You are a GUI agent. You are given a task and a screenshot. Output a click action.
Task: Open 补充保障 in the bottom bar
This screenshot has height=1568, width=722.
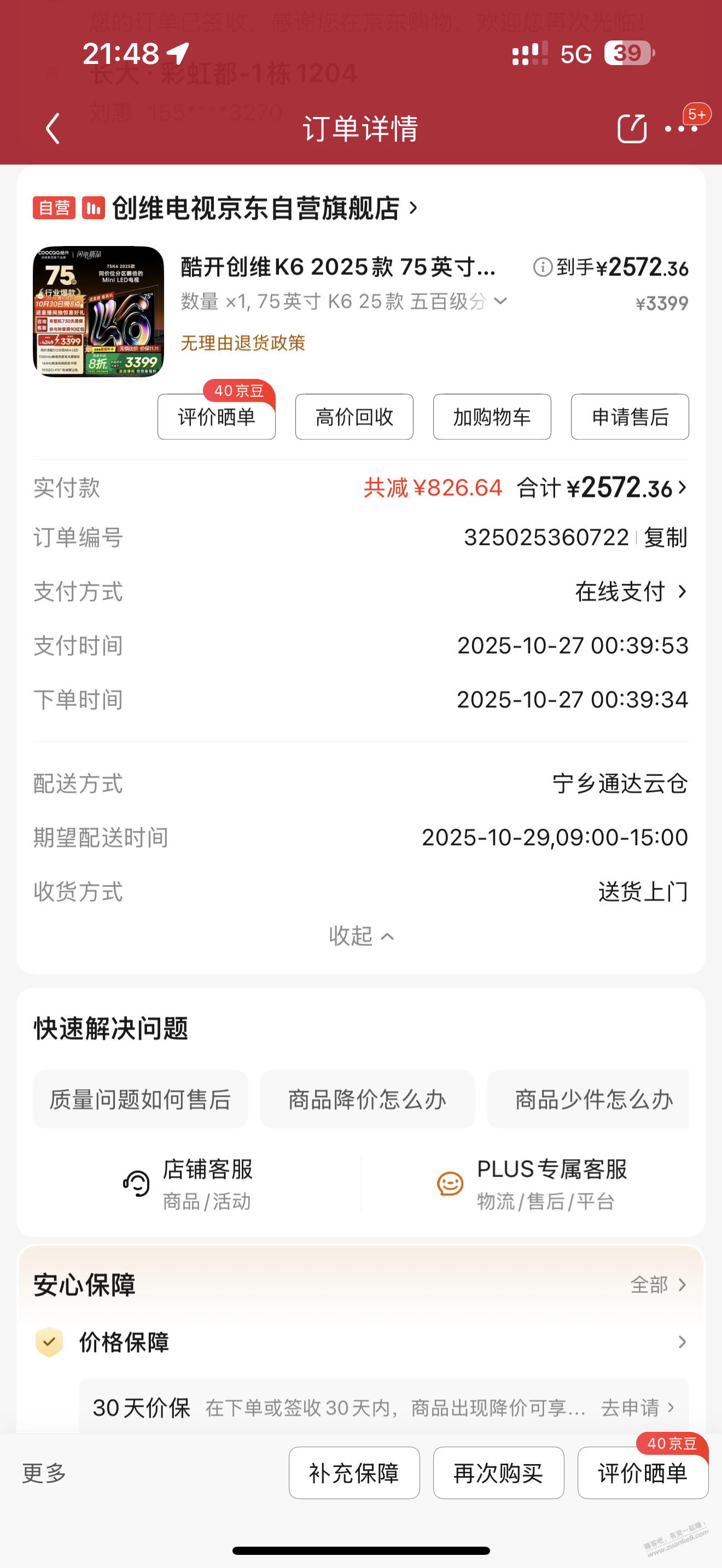click(x=354, y=1473)
